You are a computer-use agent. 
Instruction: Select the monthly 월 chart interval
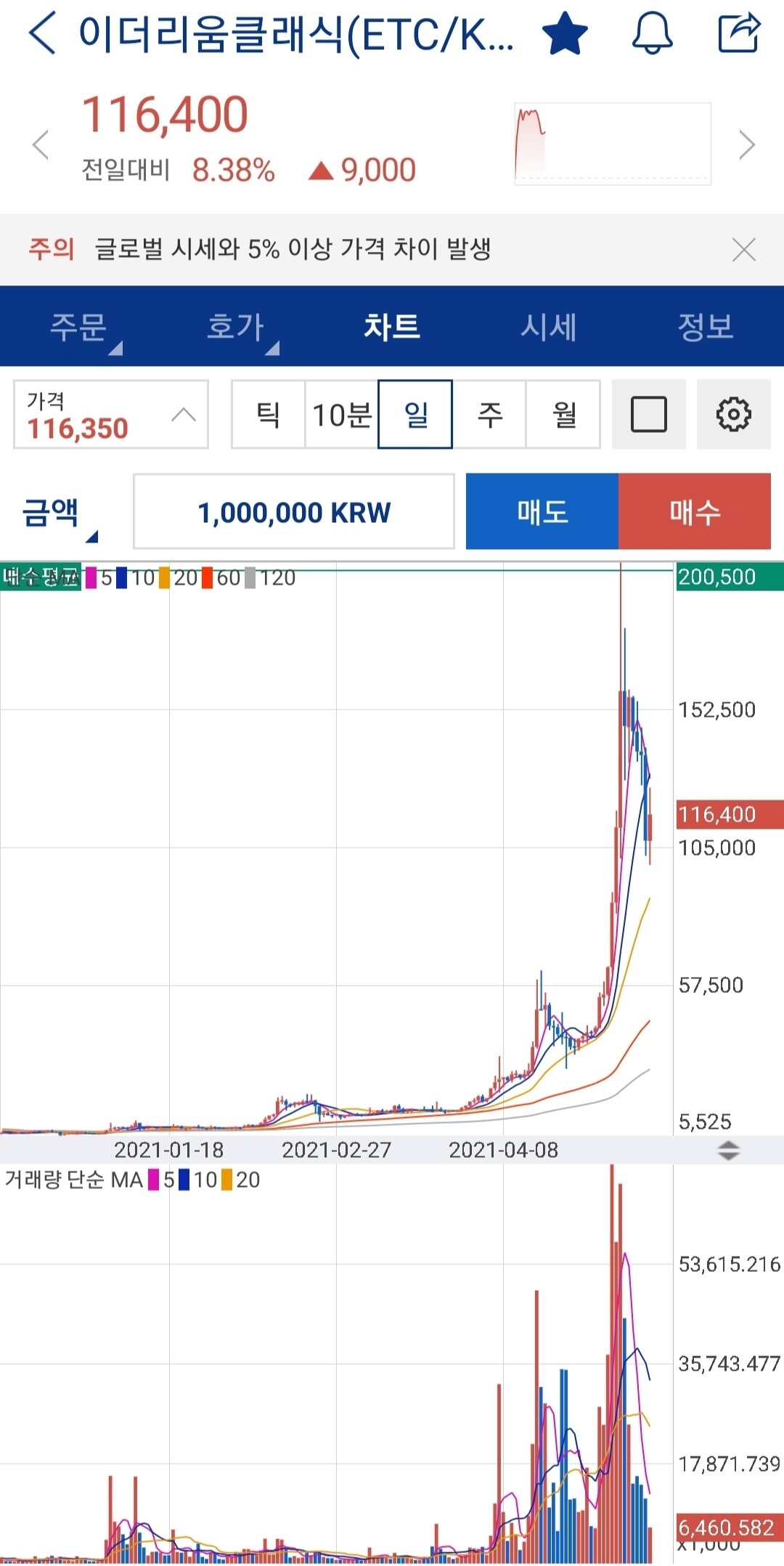pos(565,414)
